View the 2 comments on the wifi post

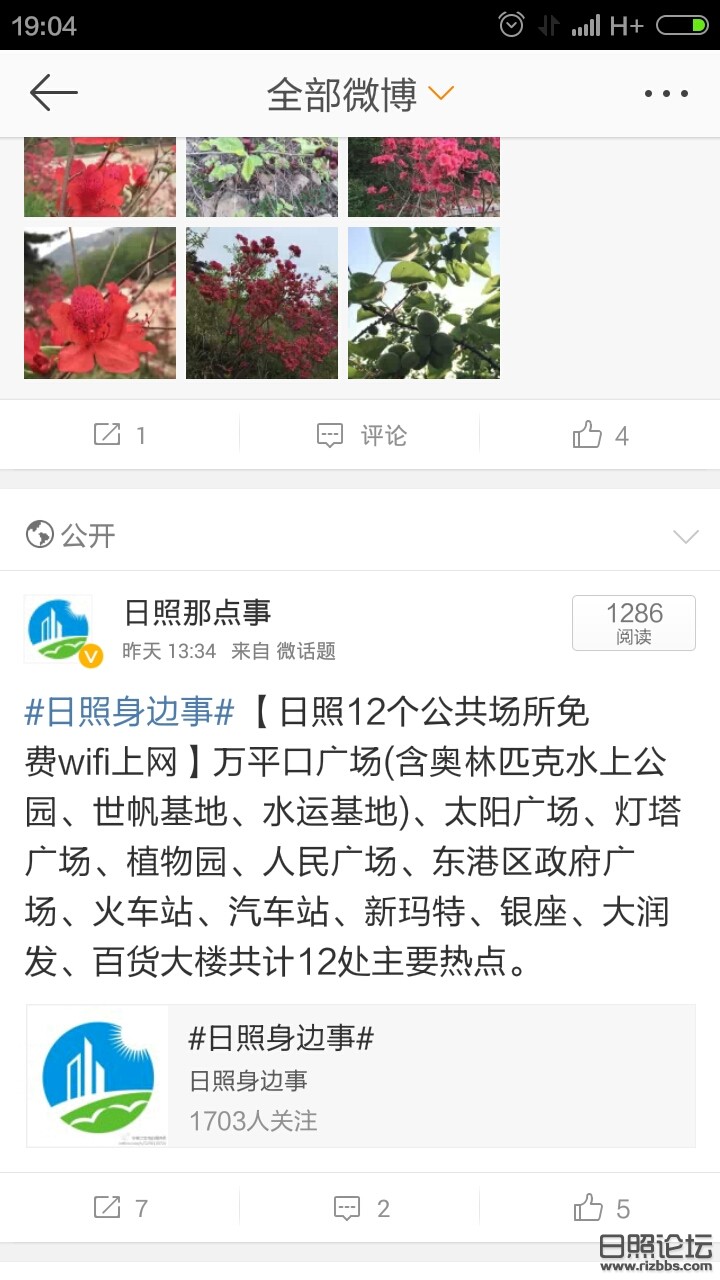click(x=360, y=1208)
